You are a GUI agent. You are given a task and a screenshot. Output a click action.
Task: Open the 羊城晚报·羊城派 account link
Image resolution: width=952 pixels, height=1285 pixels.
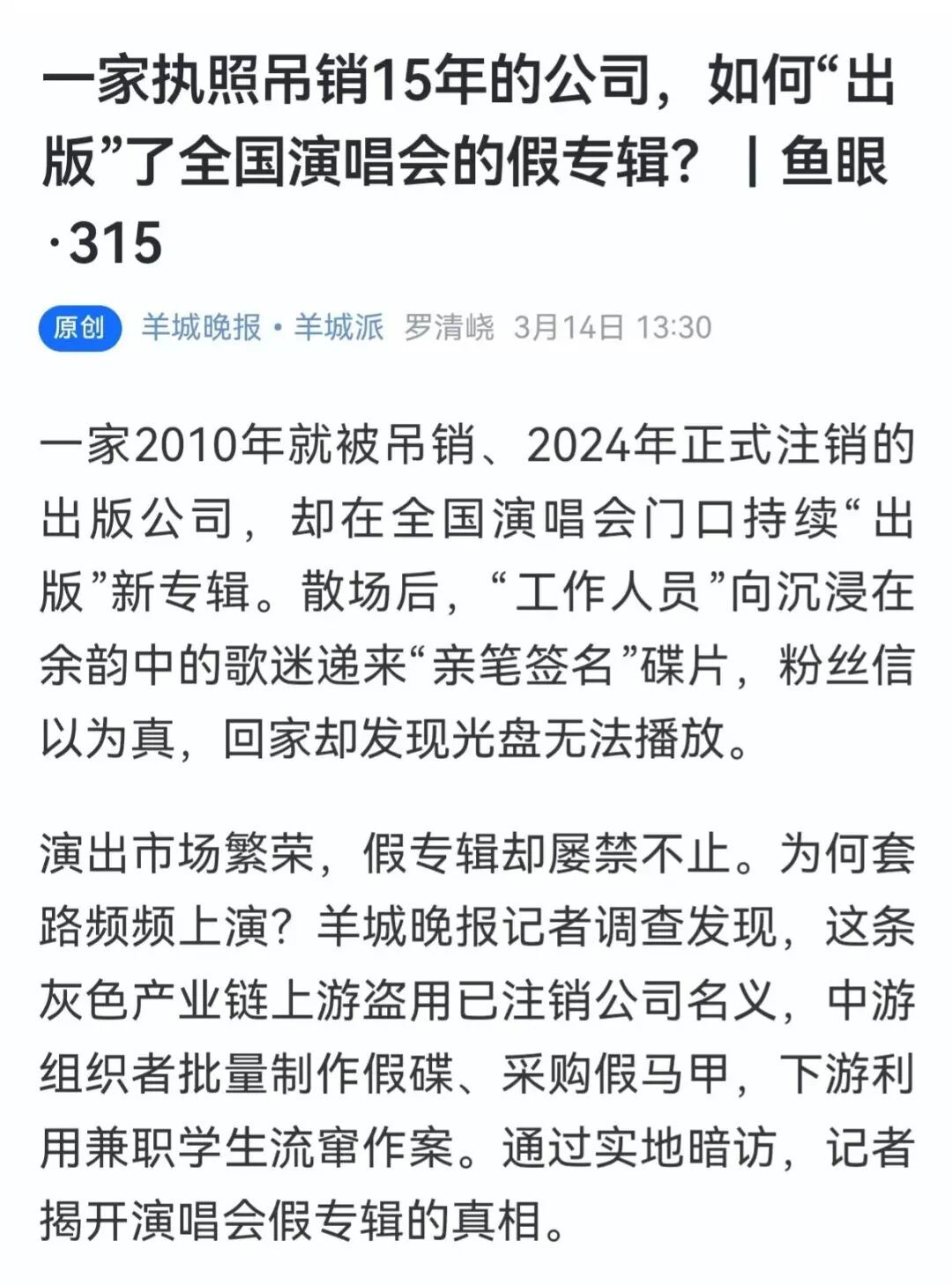tap(263, 328)
